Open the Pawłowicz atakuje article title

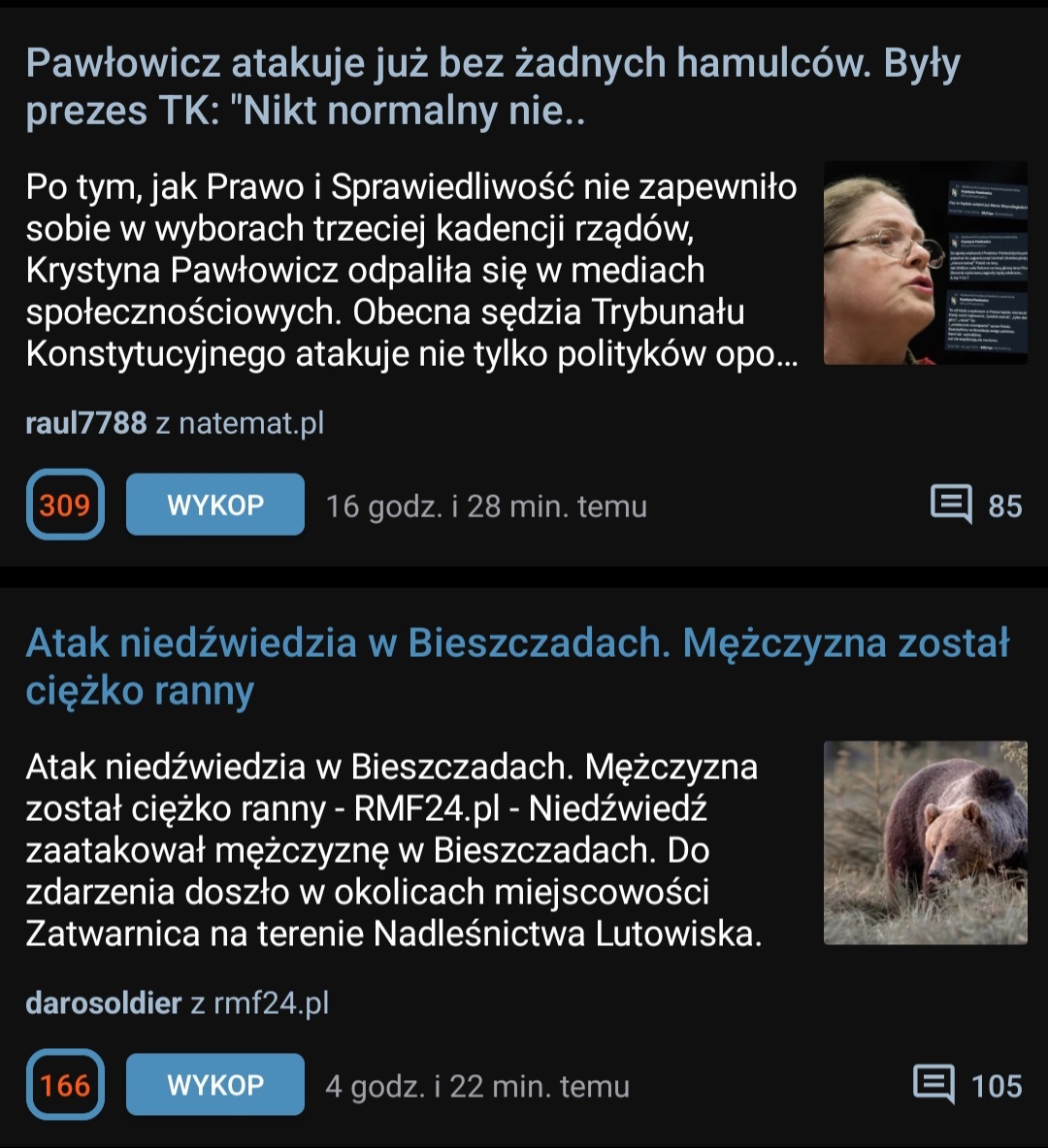pos(492,87)
